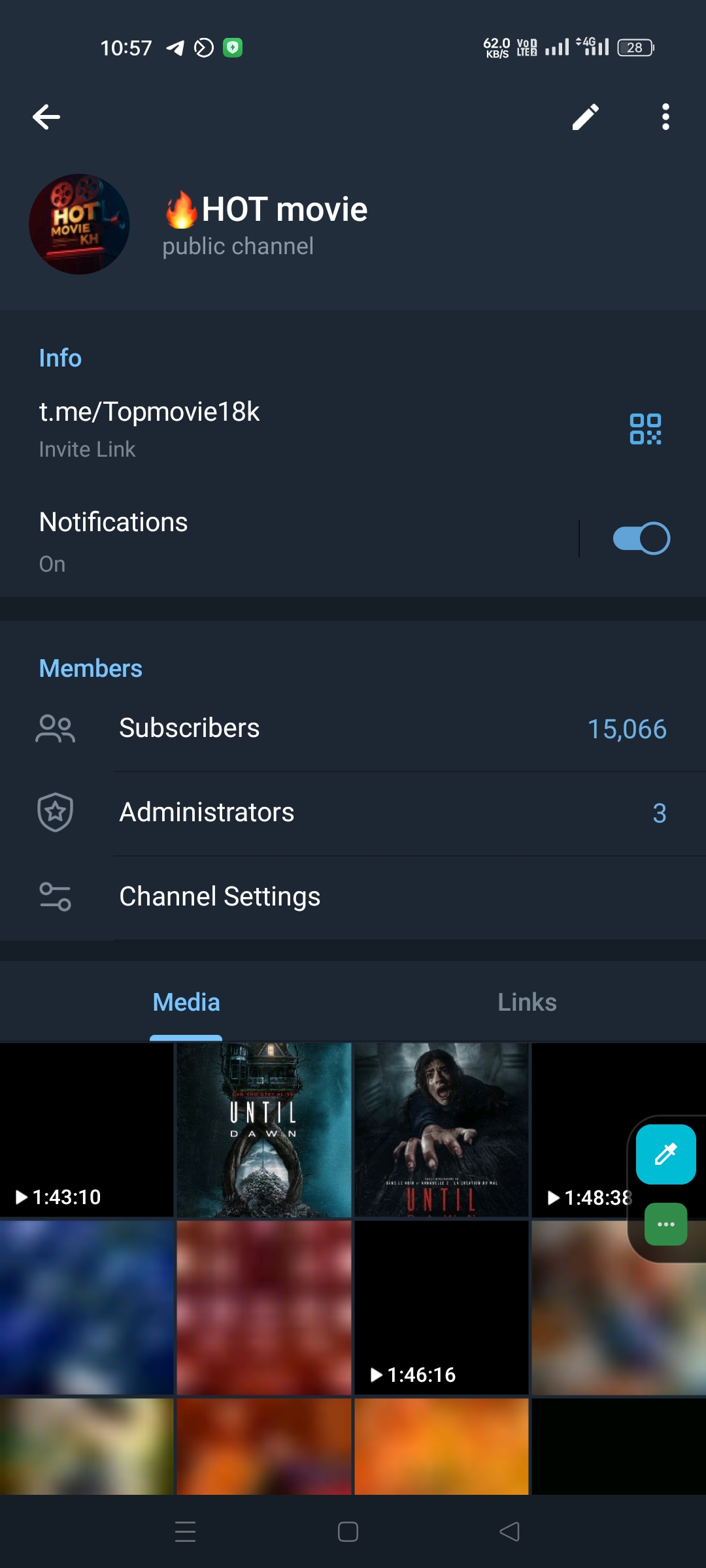Show QR code for invite link
Viewport: 706px width, 1568px height.
coord(645,429)
